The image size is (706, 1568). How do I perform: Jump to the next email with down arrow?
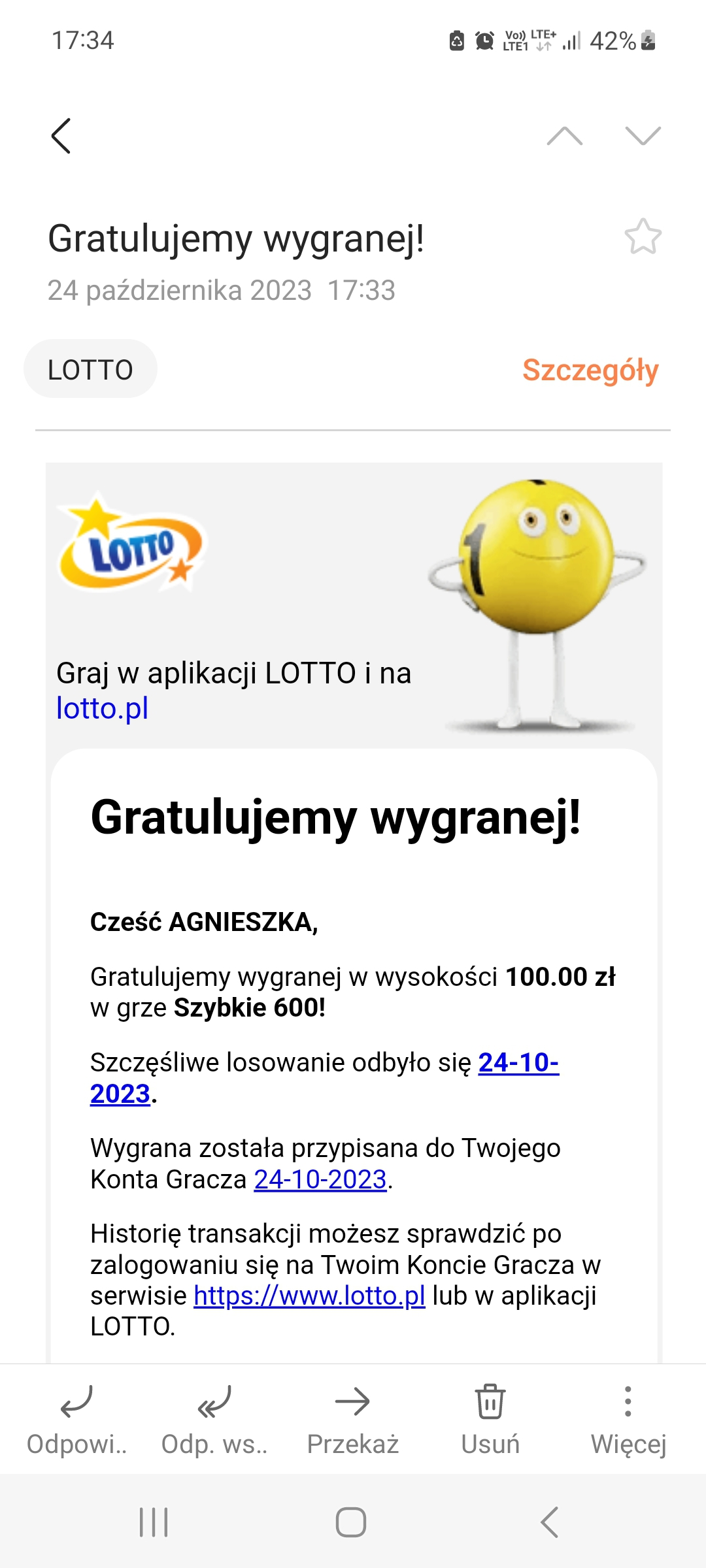click(x=643, y=136)
